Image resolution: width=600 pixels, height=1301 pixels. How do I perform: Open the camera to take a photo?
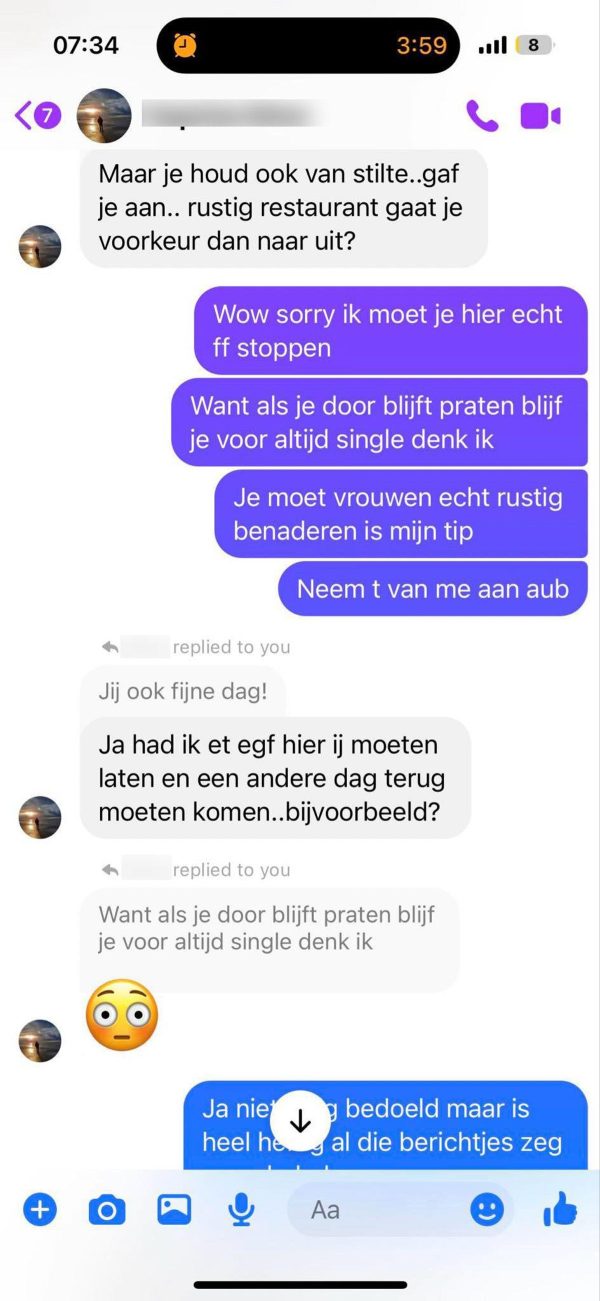pyautogui.click(x=107, y=1211)
